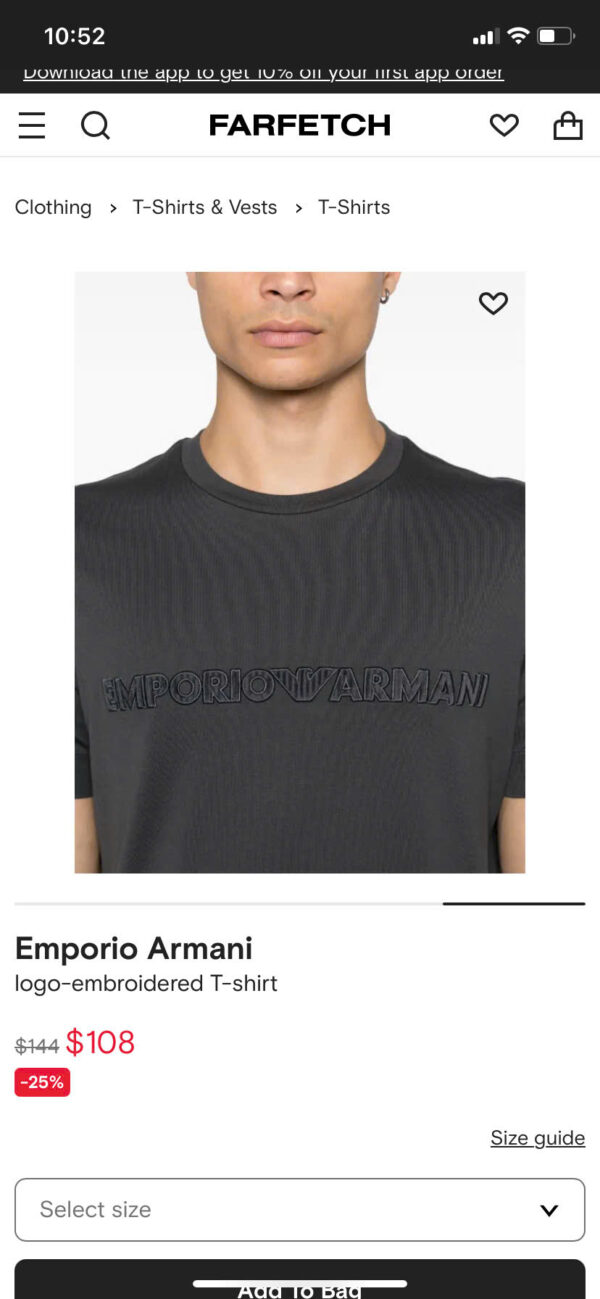Save the T-shirt with the image heart
The height and width of the screenshot is (1299, 600).
[x=493, y=303]
